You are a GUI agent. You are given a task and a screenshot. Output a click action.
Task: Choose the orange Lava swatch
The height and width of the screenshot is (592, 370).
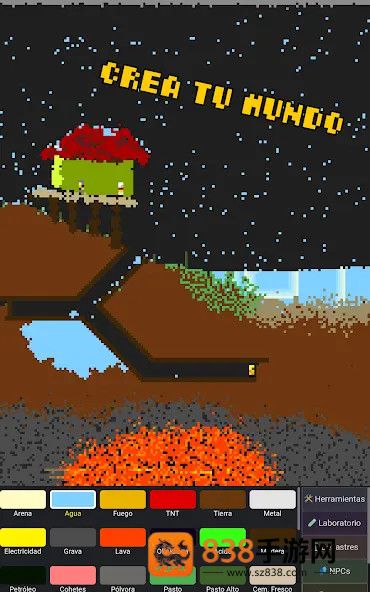click(x=123, y=537)
